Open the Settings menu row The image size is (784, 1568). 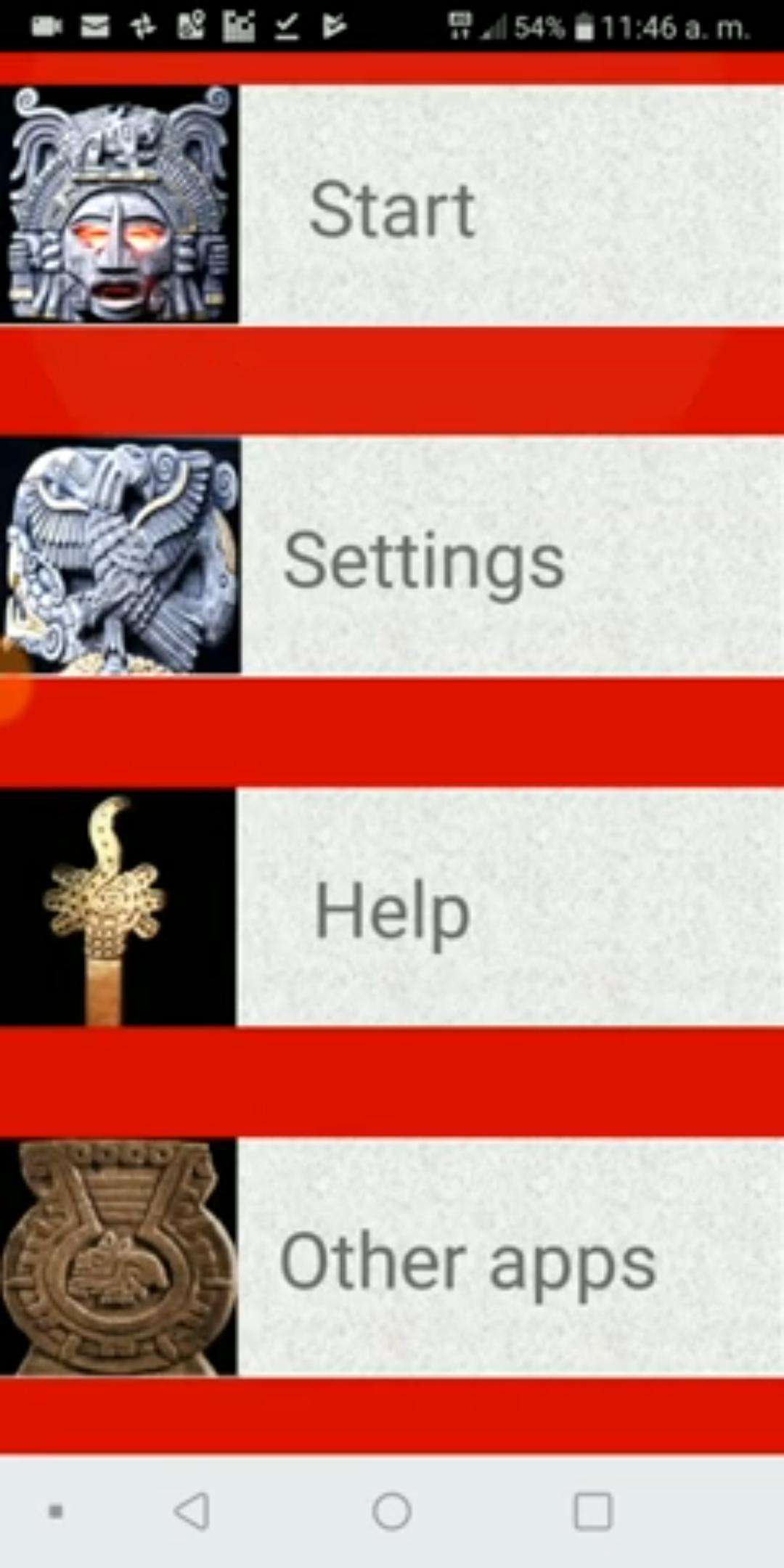[x=424, y=559]
